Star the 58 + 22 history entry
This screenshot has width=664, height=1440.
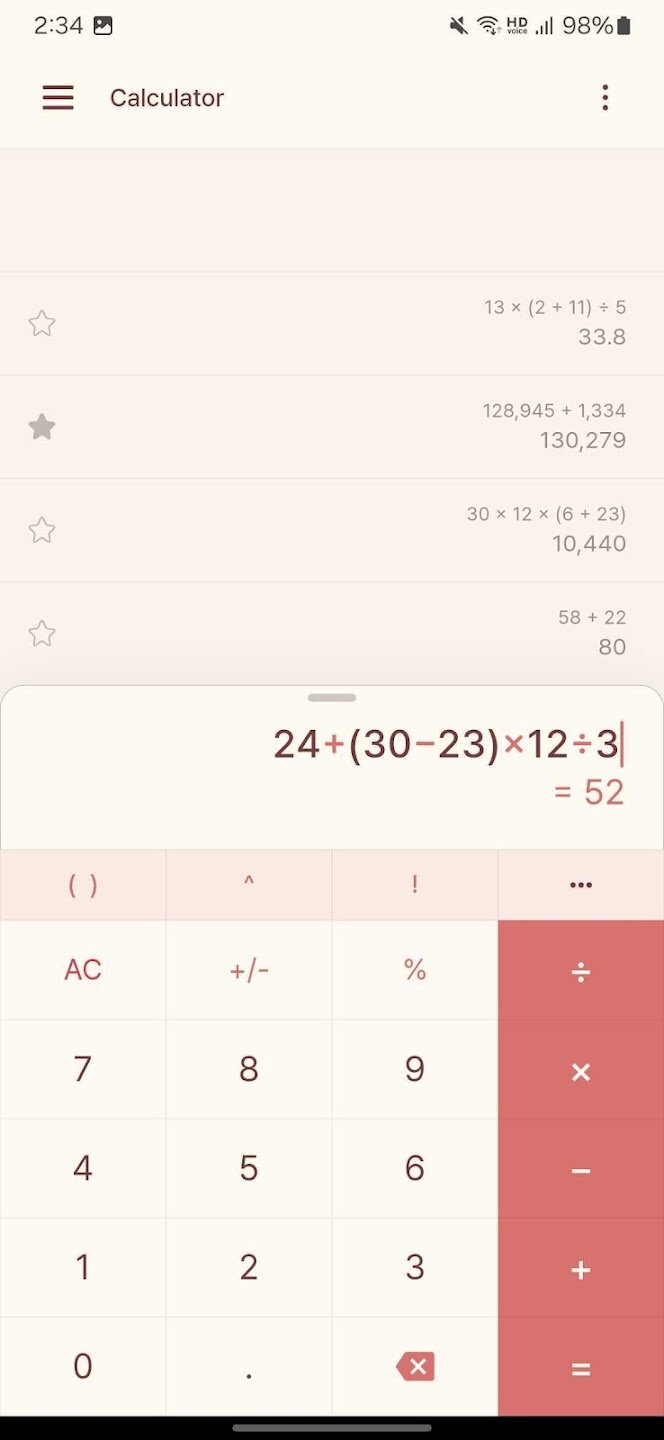click(x=41, y=634)
